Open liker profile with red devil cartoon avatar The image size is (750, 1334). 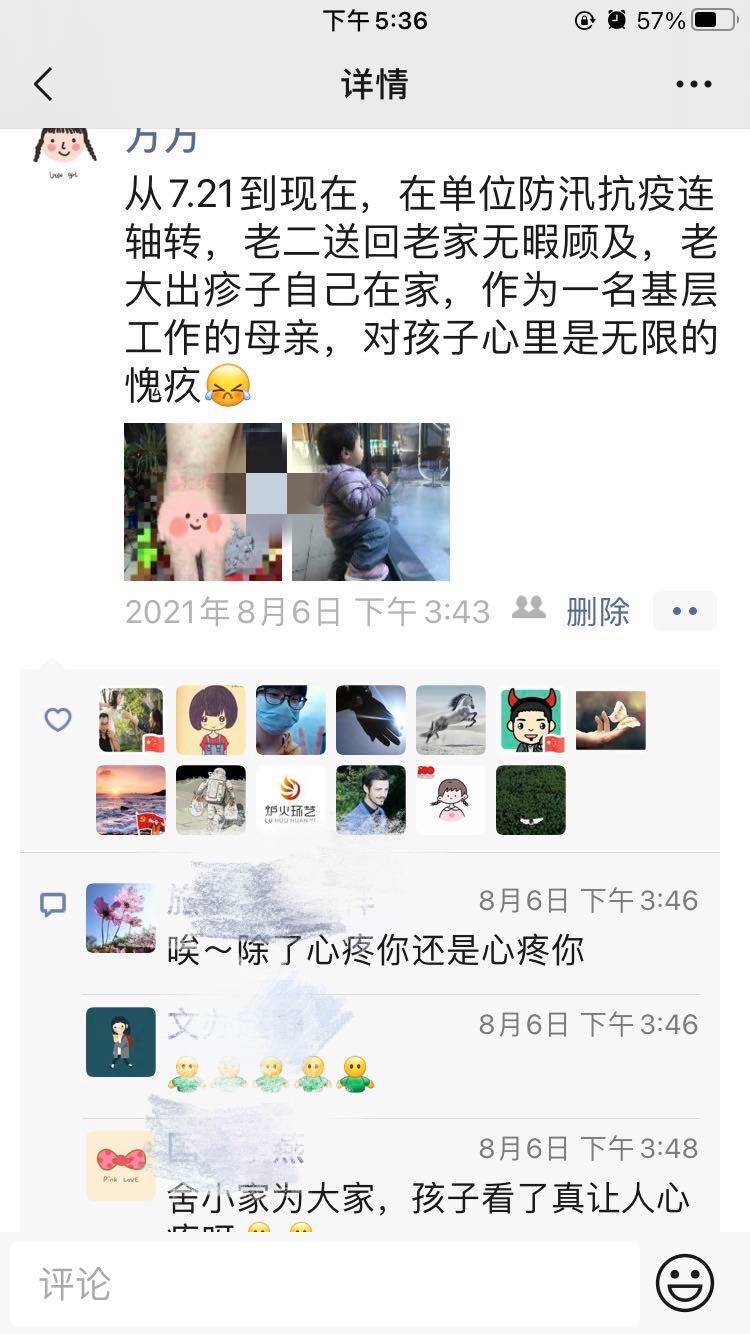[x=531, y=720]
